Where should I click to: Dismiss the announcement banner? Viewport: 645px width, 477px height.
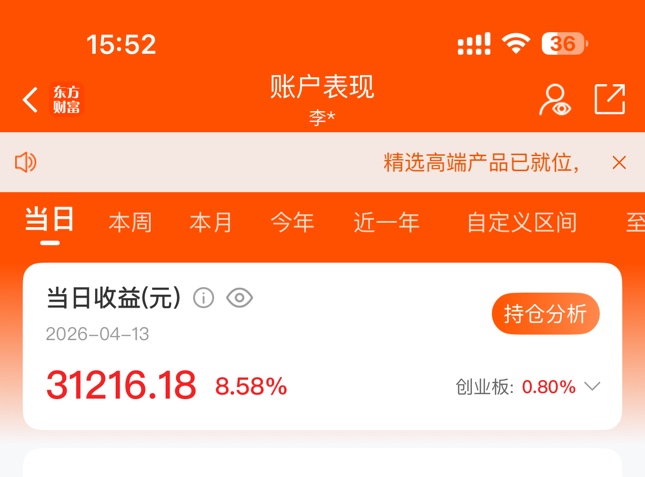click(x=619, y=162)
